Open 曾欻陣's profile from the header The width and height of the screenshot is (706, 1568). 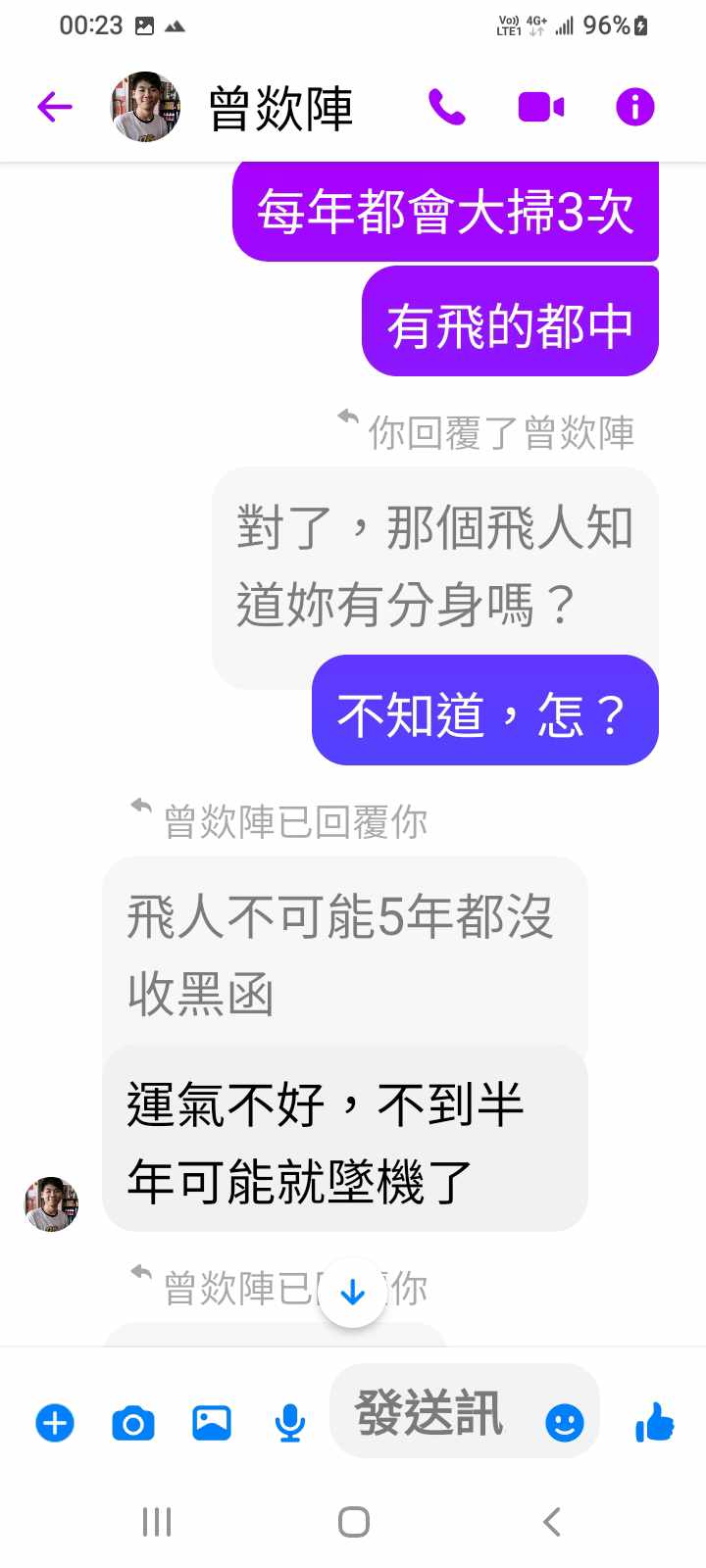pos(279,108)
